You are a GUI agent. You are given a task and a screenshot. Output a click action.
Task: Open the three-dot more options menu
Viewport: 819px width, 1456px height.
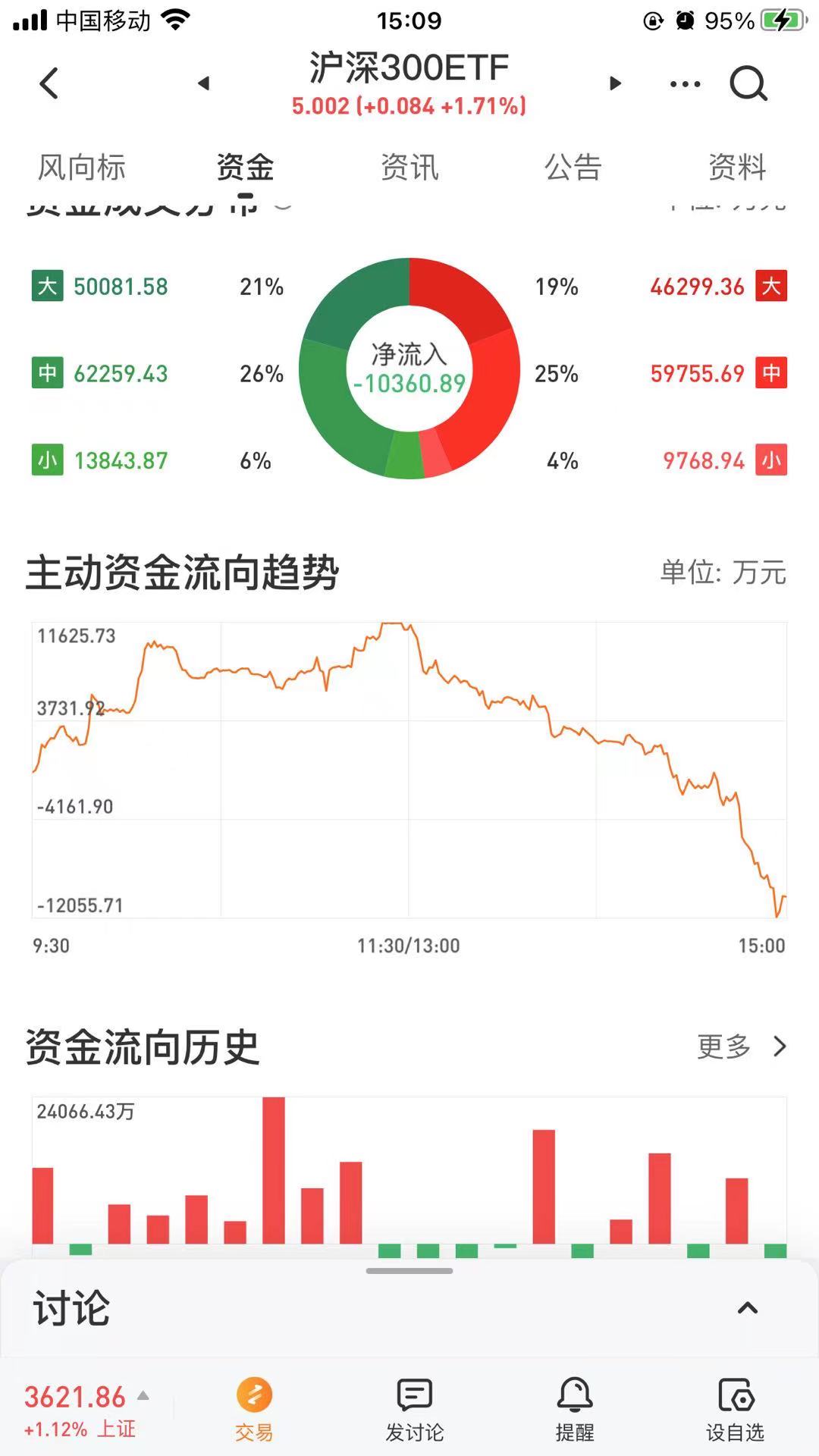coord(685,83)
